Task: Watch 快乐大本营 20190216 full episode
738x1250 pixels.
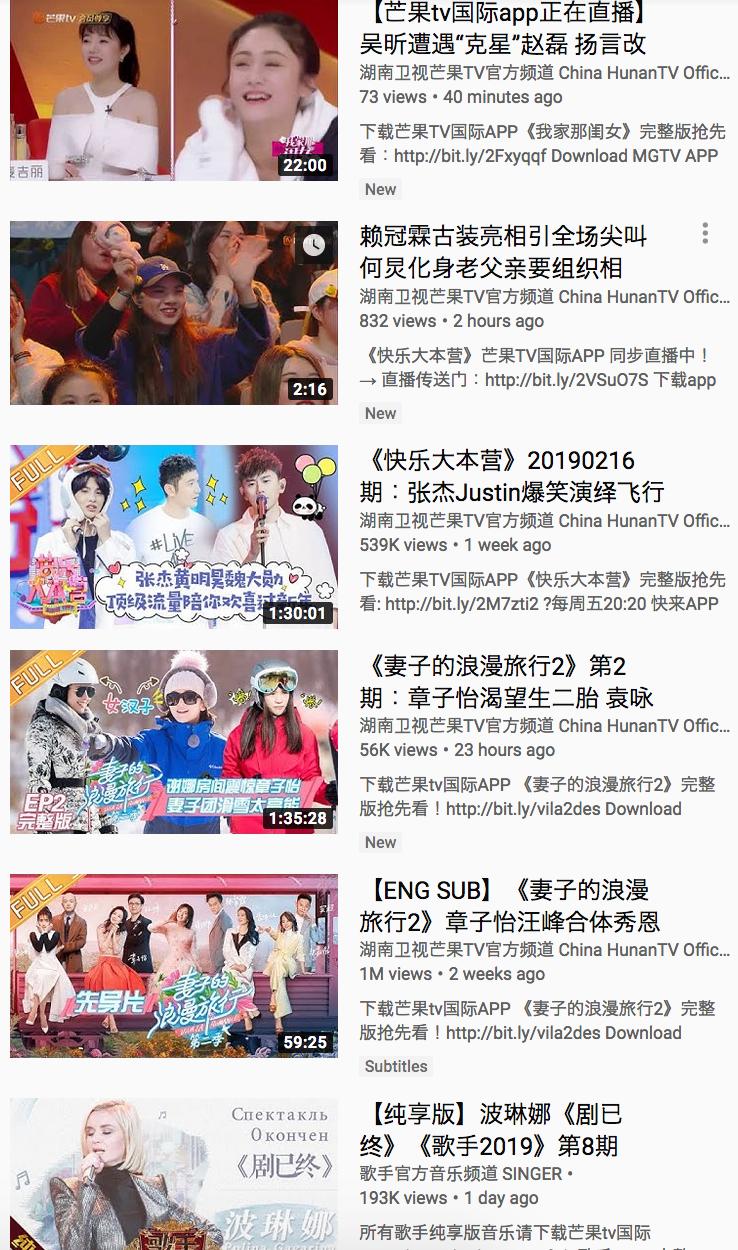Action: click(x=174, y=537)
